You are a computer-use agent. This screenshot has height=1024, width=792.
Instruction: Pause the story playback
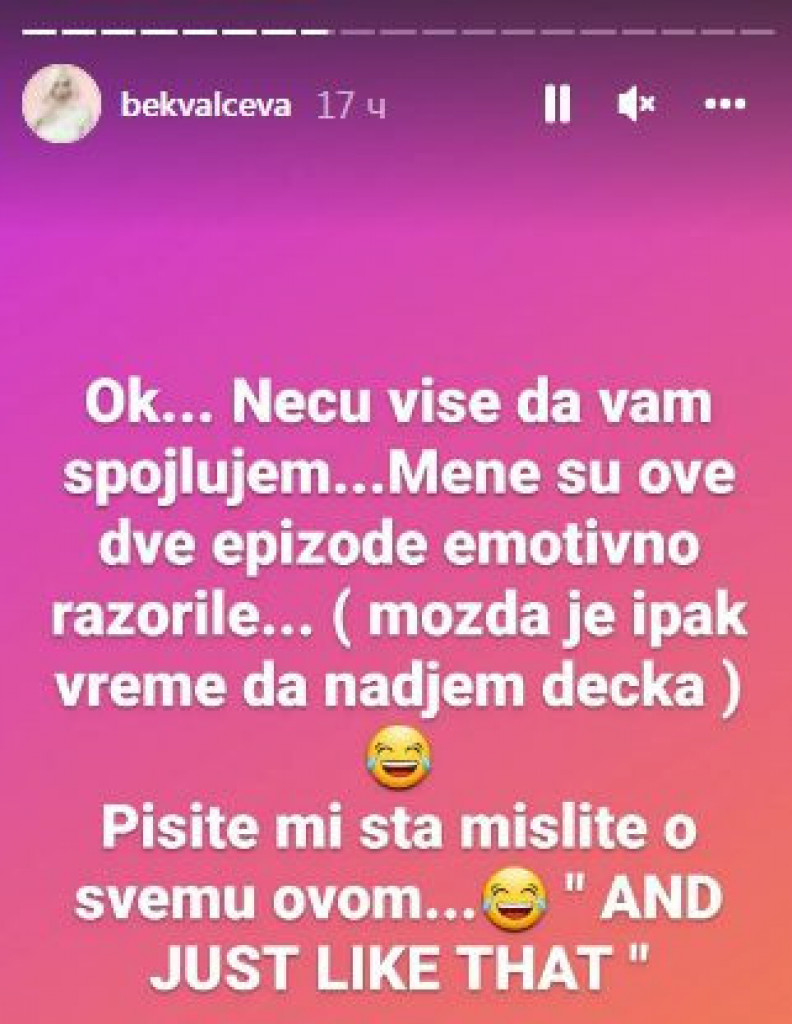(x=557, y=104)
